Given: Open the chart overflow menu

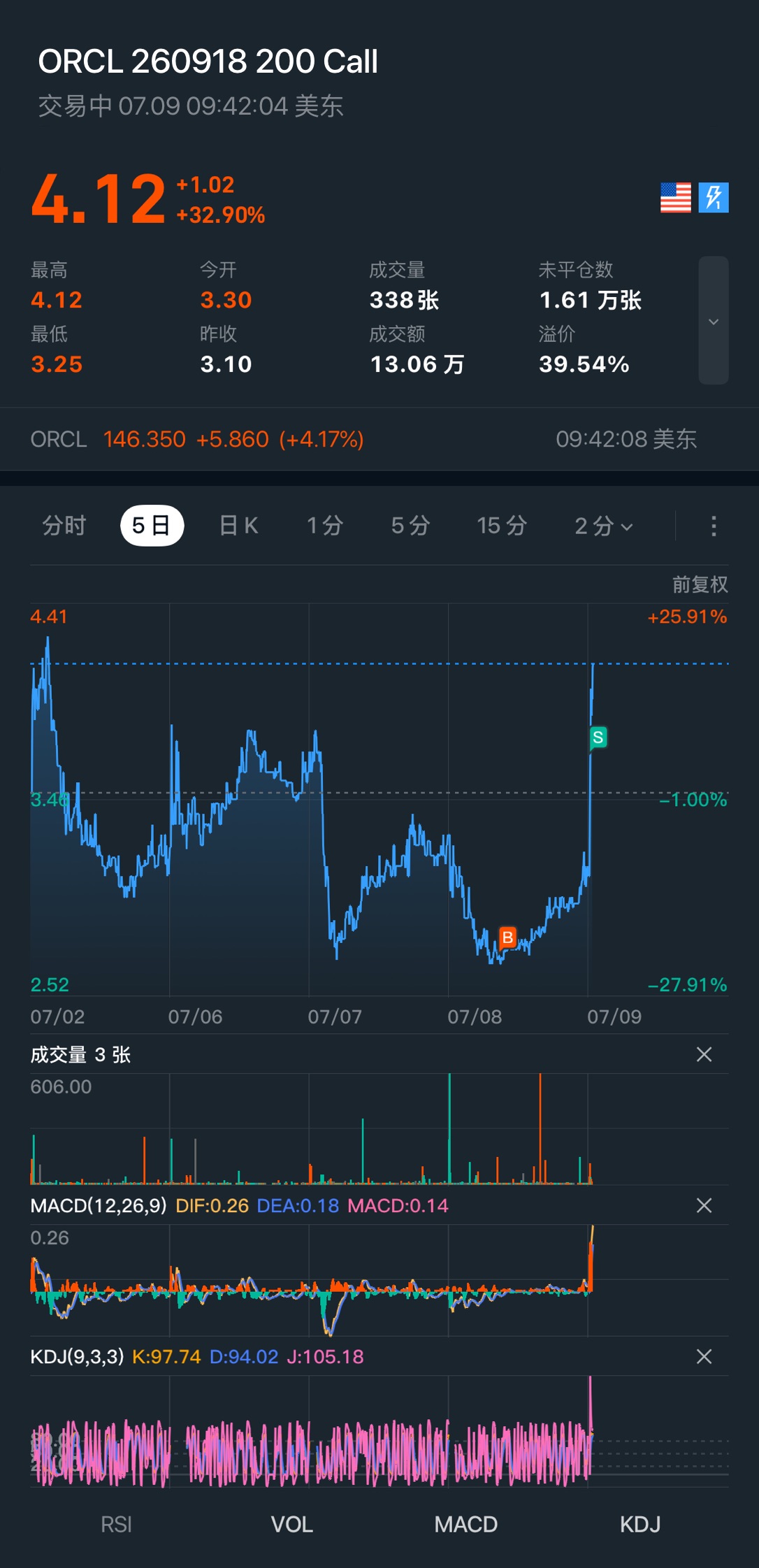Looking at the screenshot, I should [714, 526].
